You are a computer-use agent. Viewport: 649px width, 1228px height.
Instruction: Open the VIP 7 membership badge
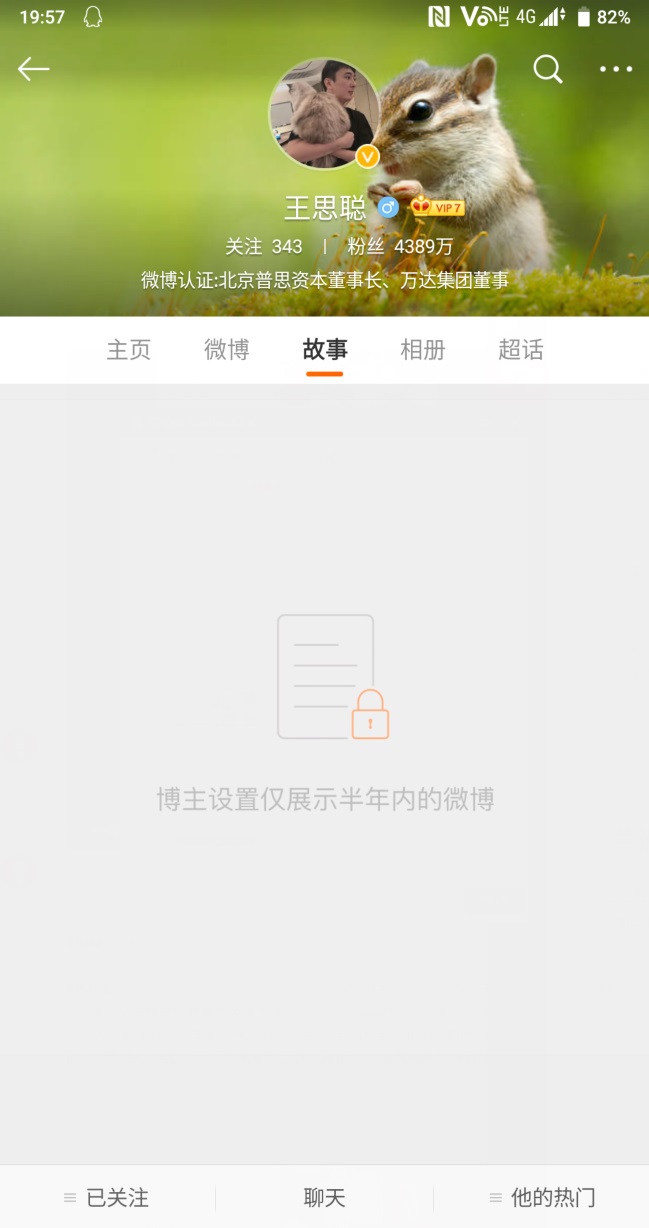click(x=438, y=208)
